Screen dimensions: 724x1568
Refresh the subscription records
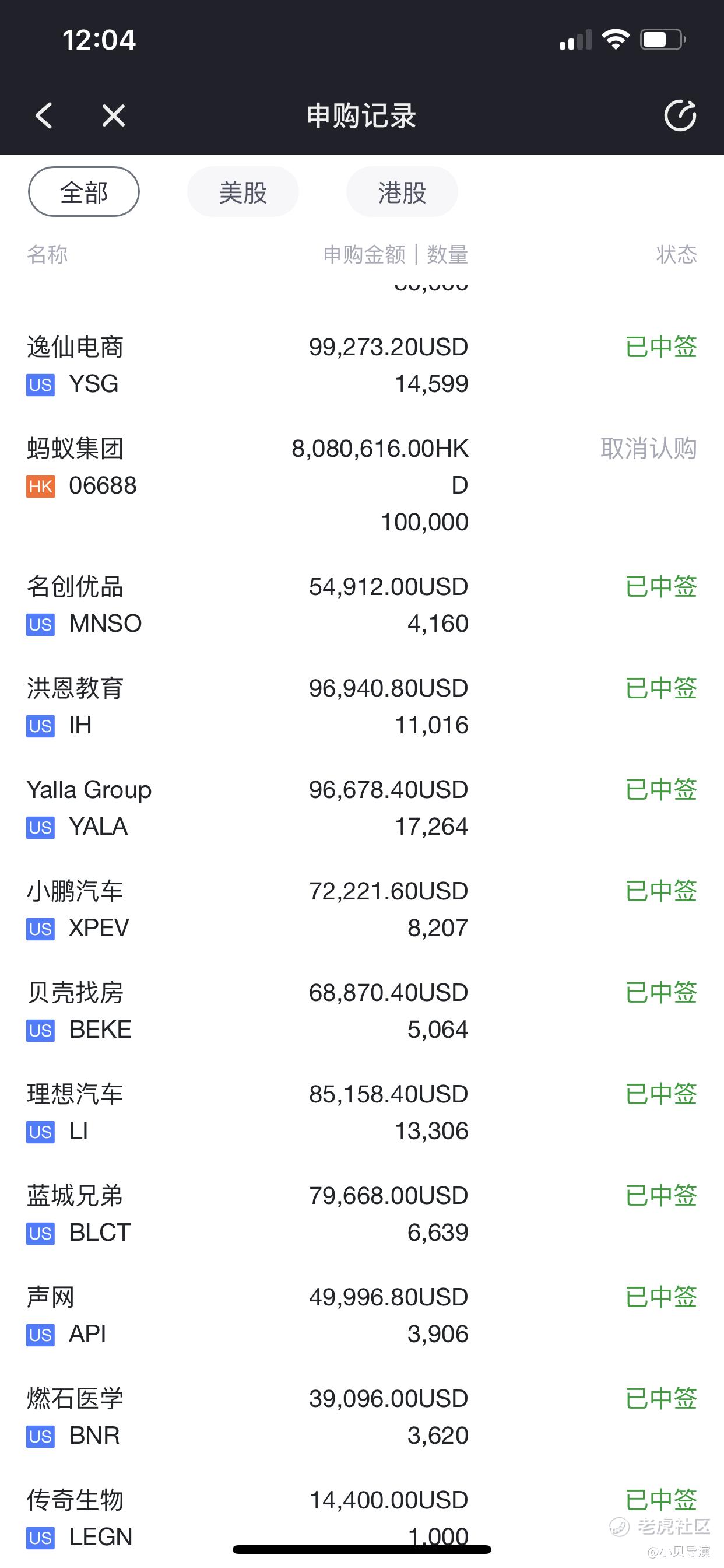(x=680, y=115)
